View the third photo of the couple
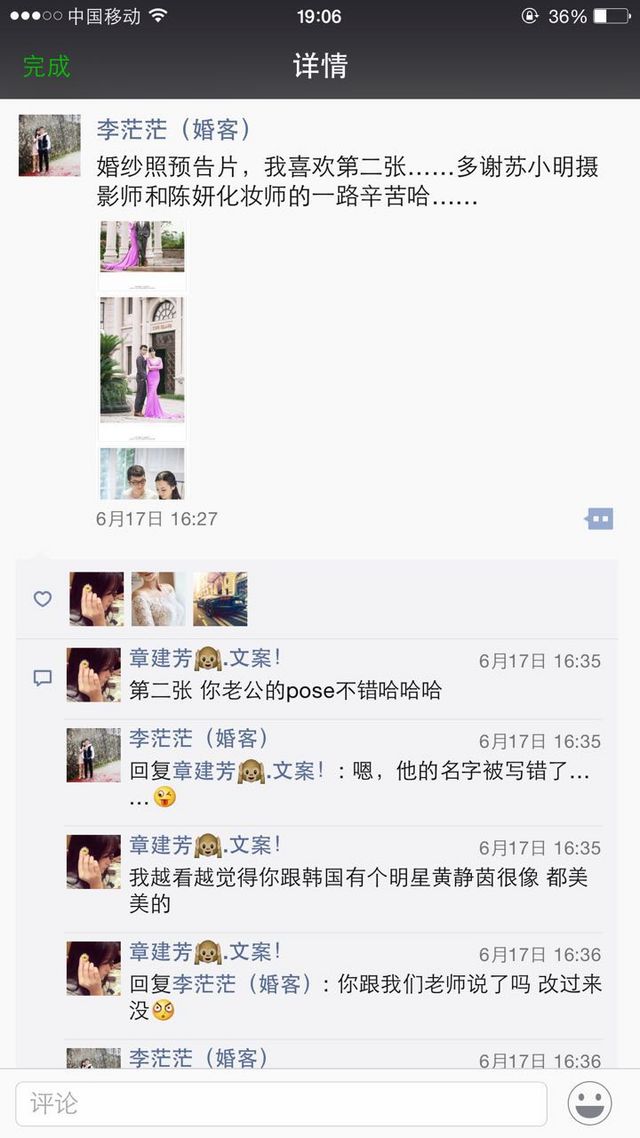Image resolution: width=640 pixels, height=1138 pixels. tap(142, 473)
